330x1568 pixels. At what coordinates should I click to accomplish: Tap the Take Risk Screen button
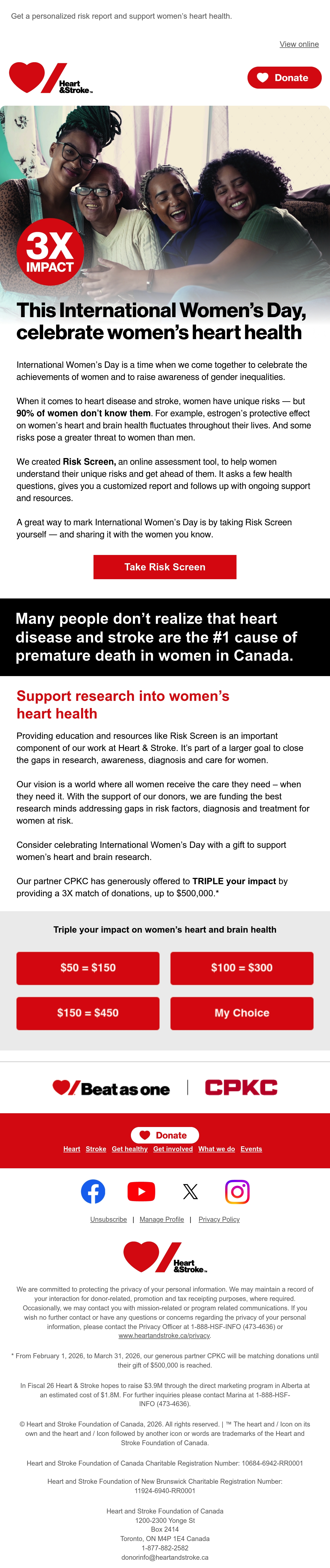click(165, 567)
